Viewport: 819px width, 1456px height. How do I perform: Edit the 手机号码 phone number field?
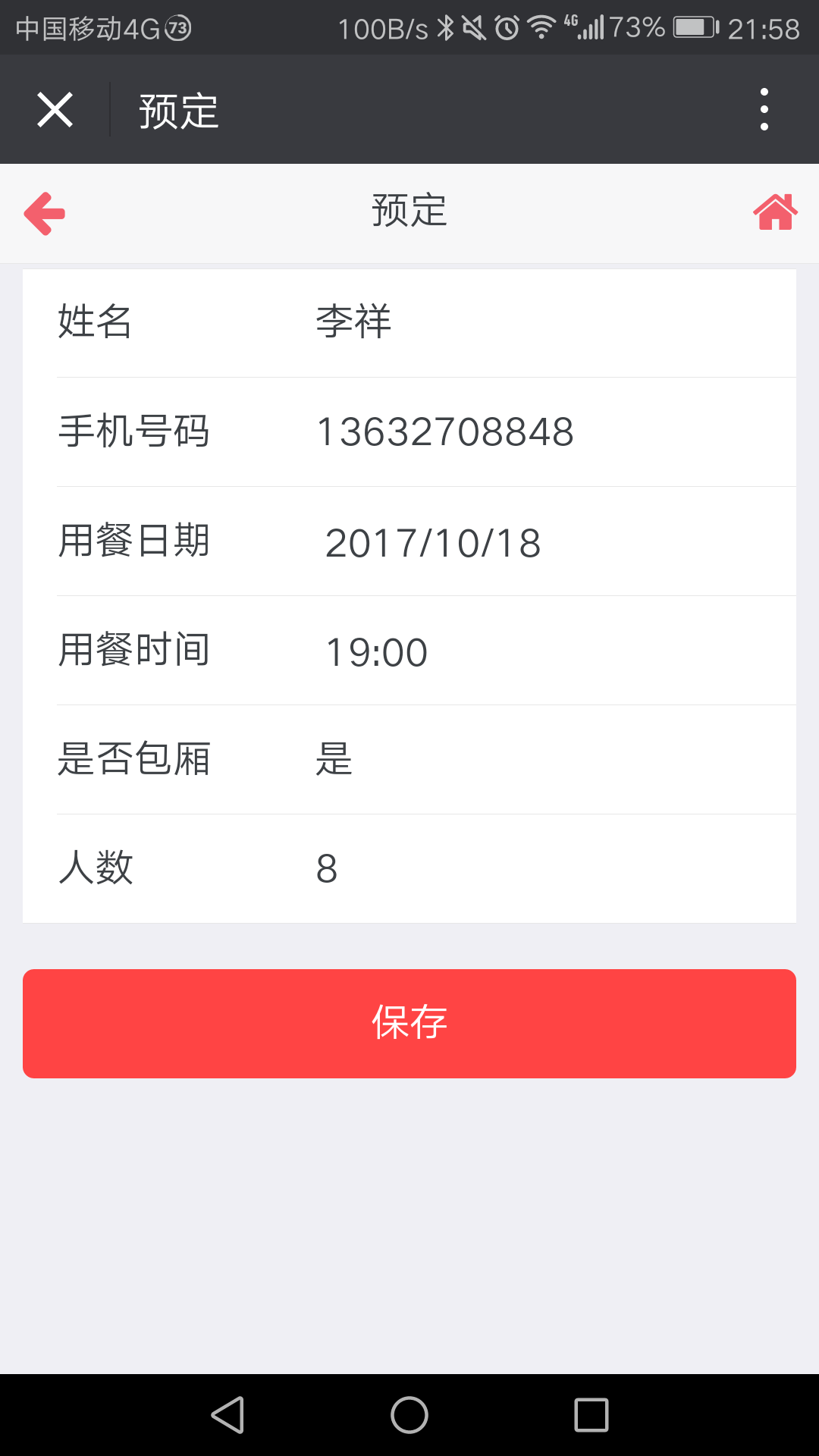[x=531, y=431]
